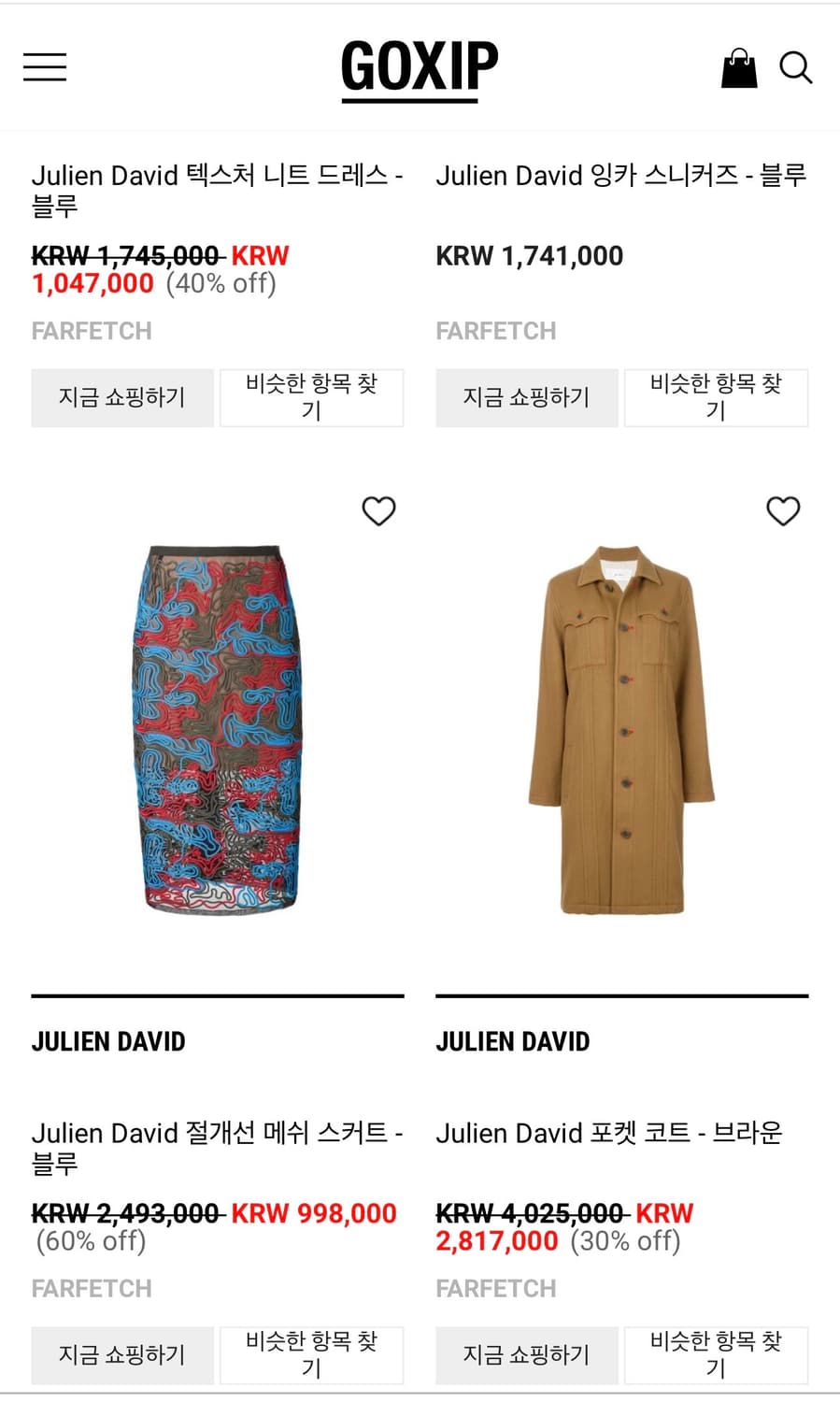Open the shopping bag
The image size is (840, 1402).
click(x=739, y=67)
